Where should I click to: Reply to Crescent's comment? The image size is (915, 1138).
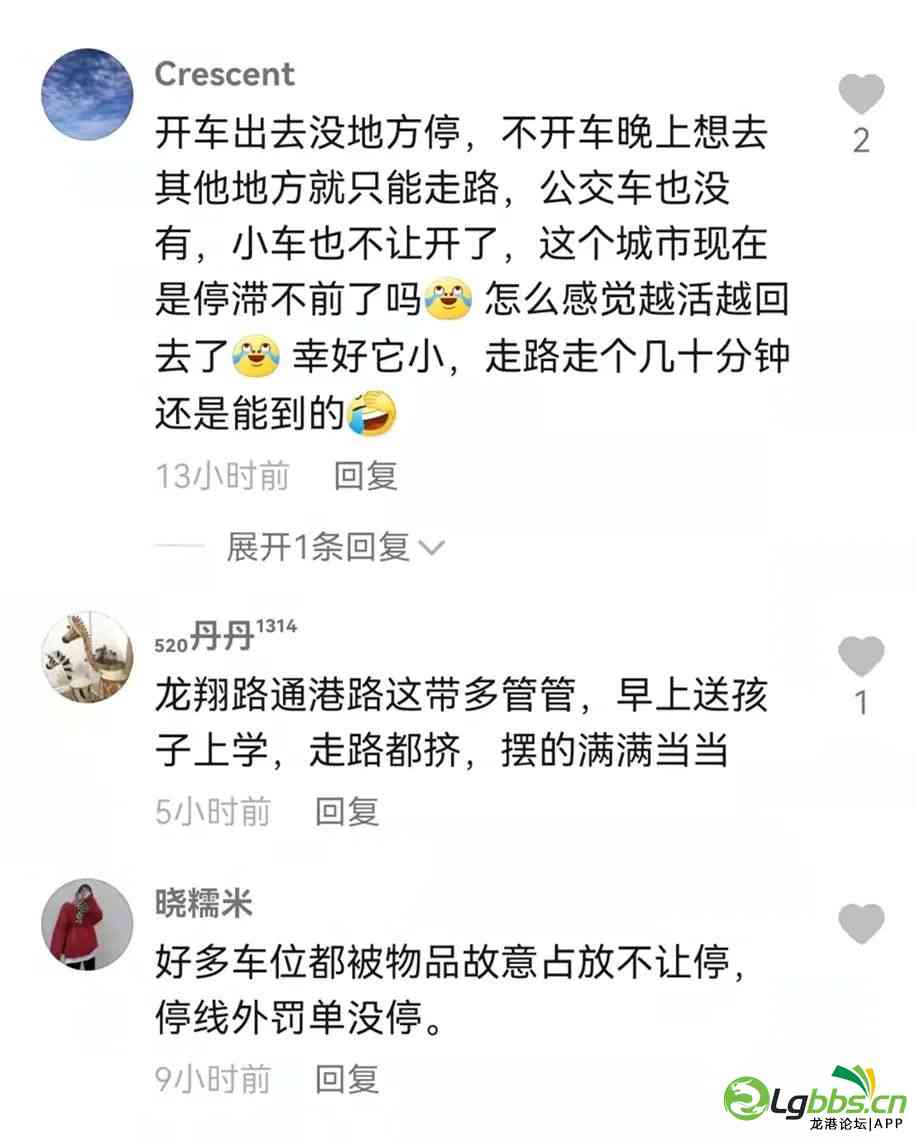click(366, 476)
